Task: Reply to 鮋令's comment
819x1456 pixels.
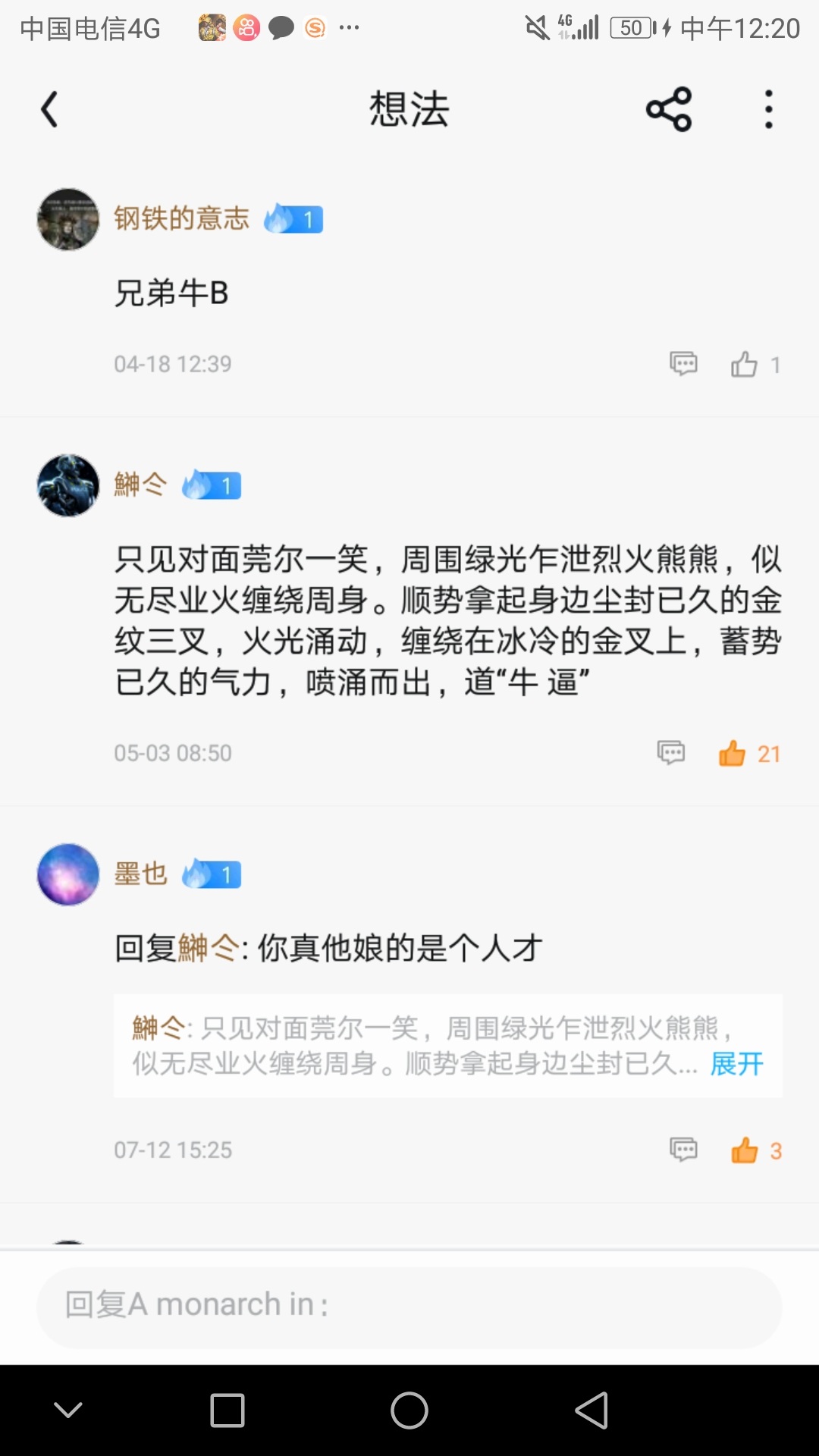Action: (671, 752)
